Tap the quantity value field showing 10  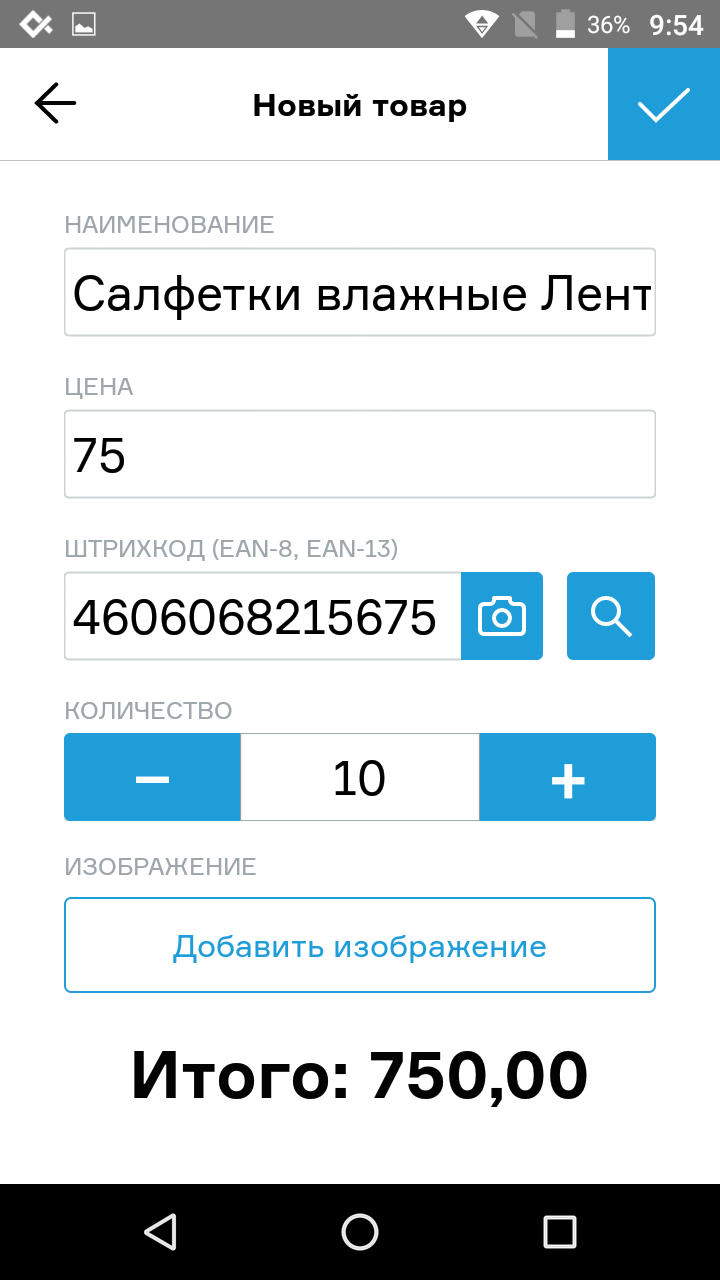pyautogui.click(x=360, y=777)
